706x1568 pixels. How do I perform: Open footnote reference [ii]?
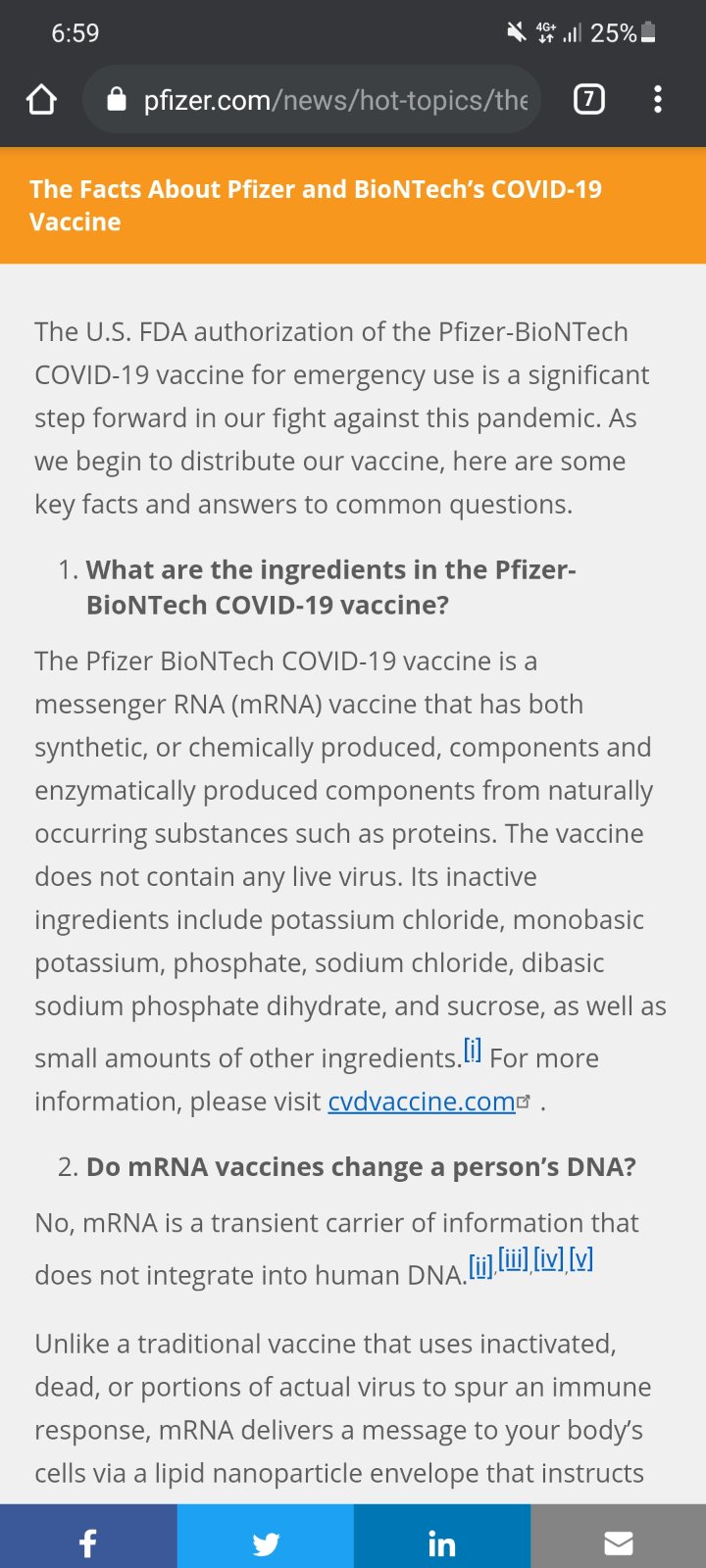pyautogui.click(x=480, y=1266)
